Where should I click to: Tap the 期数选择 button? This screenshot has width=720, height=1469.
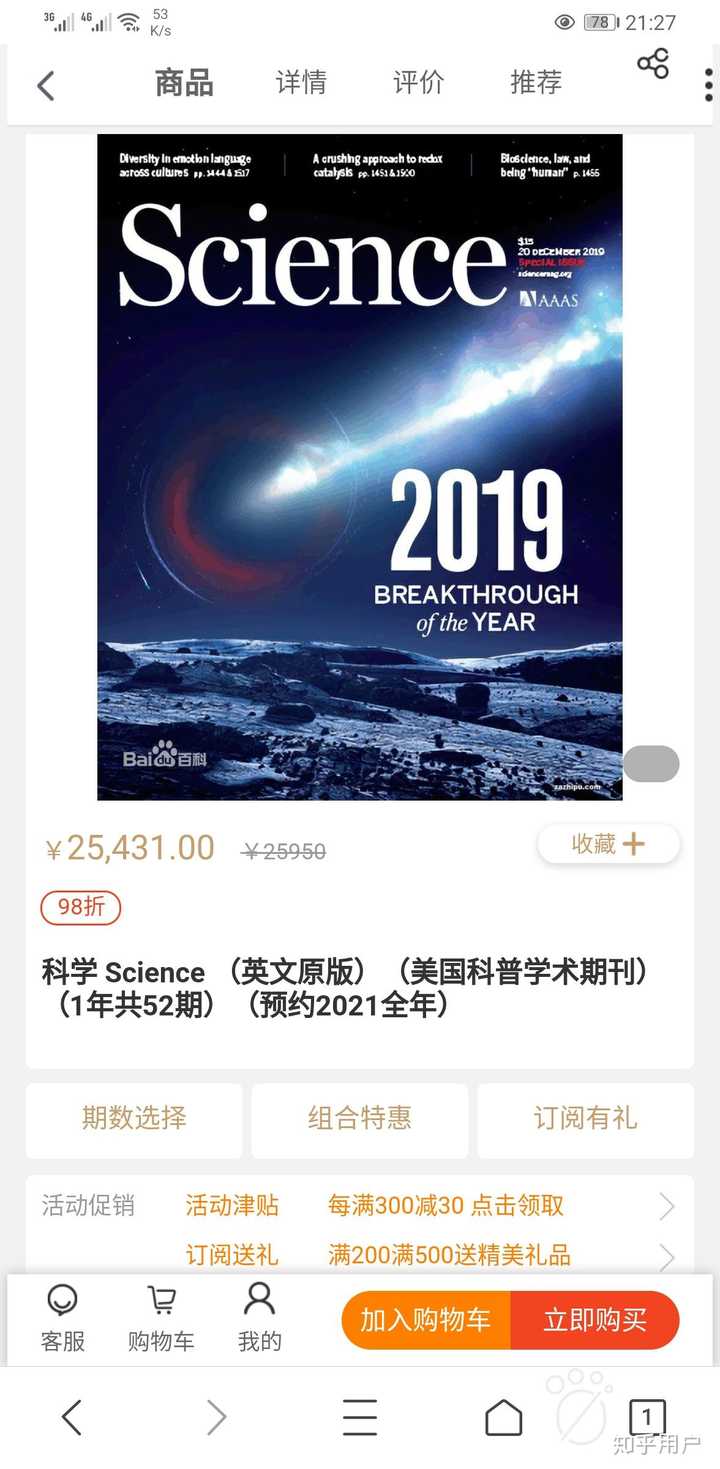click(x=134, y=1118)
